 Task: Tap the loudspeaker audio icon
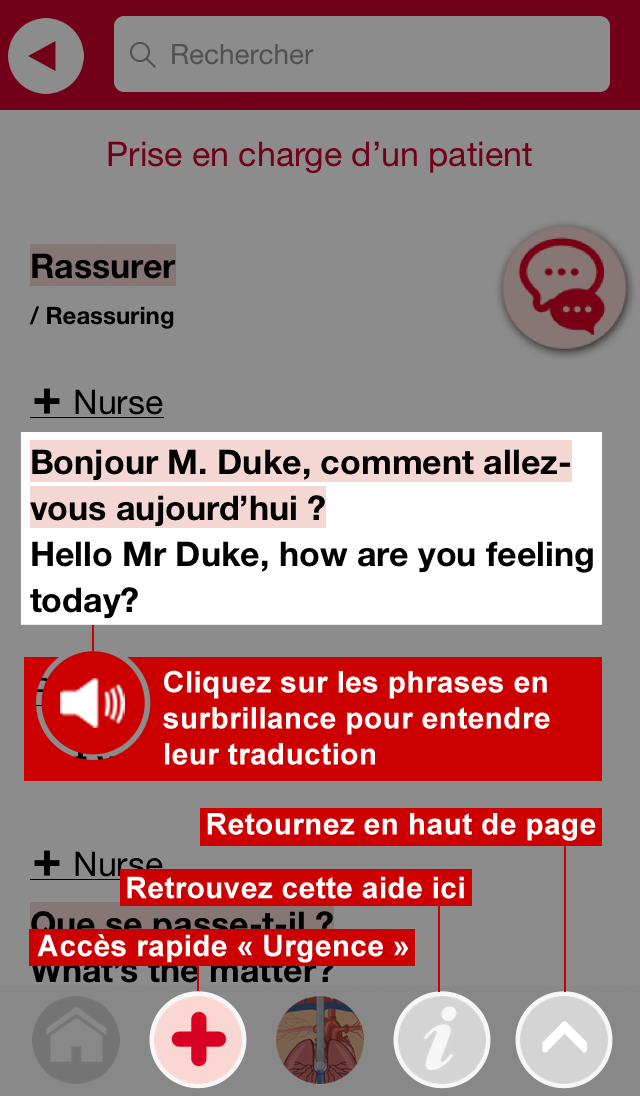pyautogui.click(x=93, y=705)
